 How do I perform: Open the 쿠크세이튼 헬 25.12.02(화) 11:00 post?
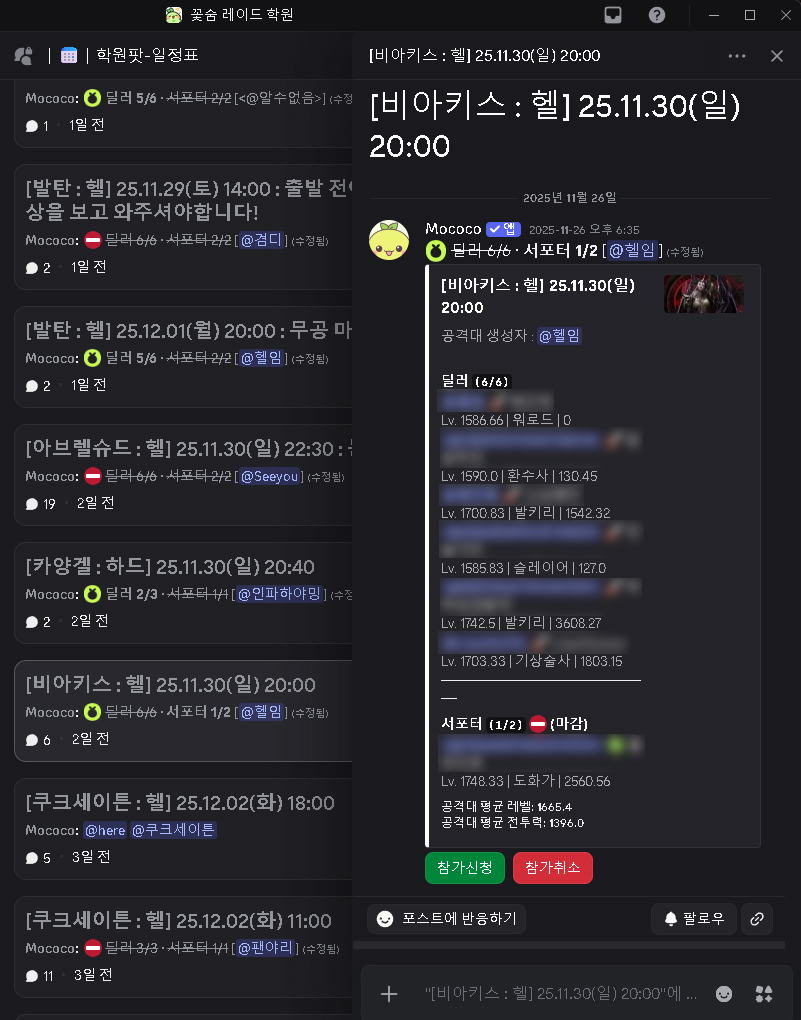(178, 921)
